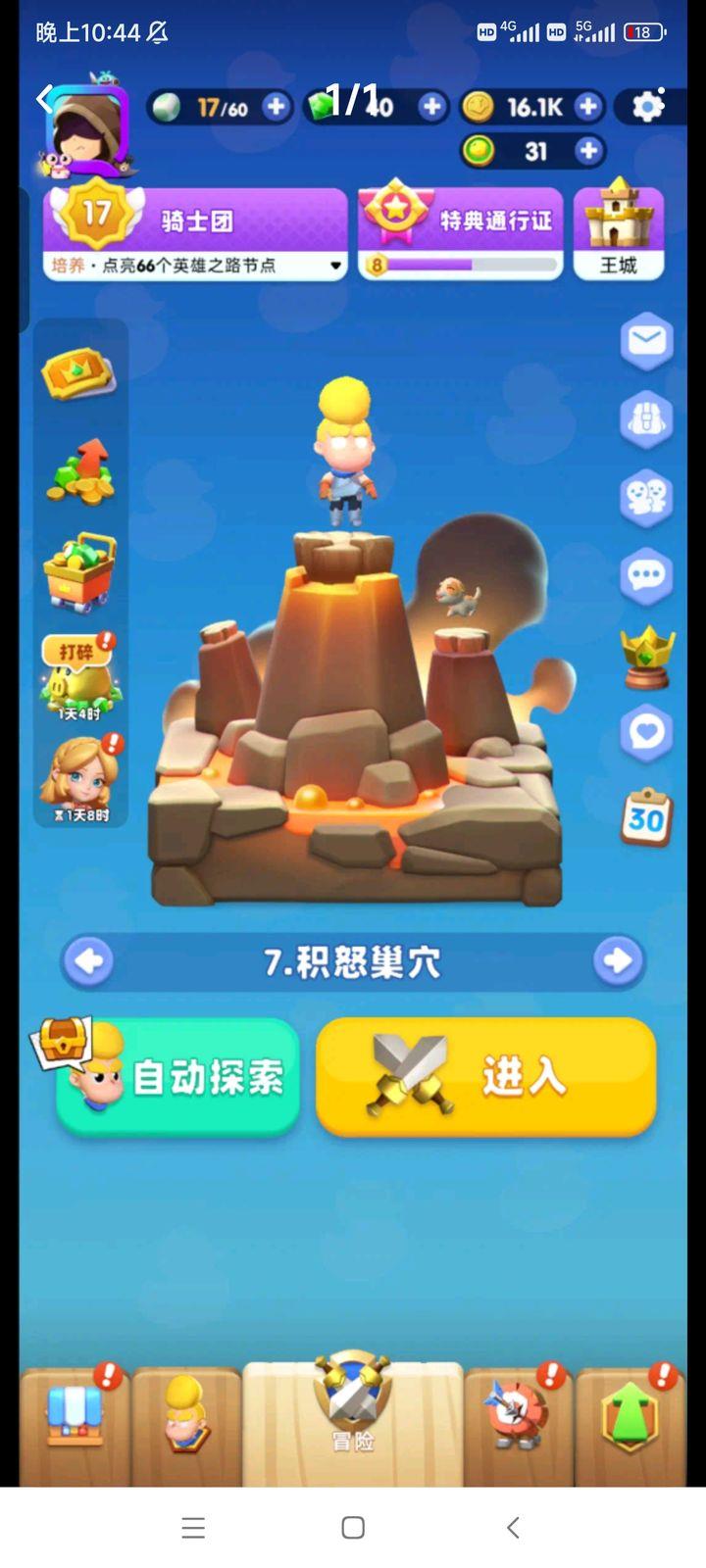The width and height of the screenshot is (706, 1568).
Task: Go to previous stage with left arrow
Action: click(x=89, y=961)
